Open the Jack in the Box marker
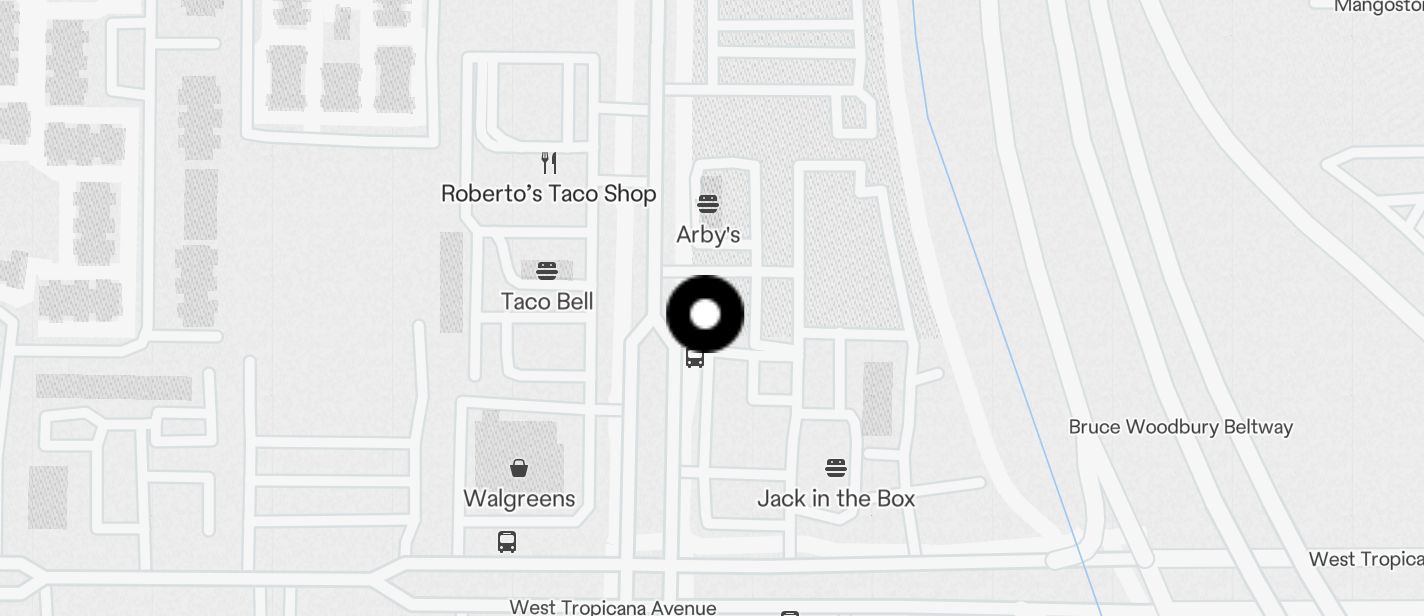This screenshot has height=616, width=1424. click(836, 468)
